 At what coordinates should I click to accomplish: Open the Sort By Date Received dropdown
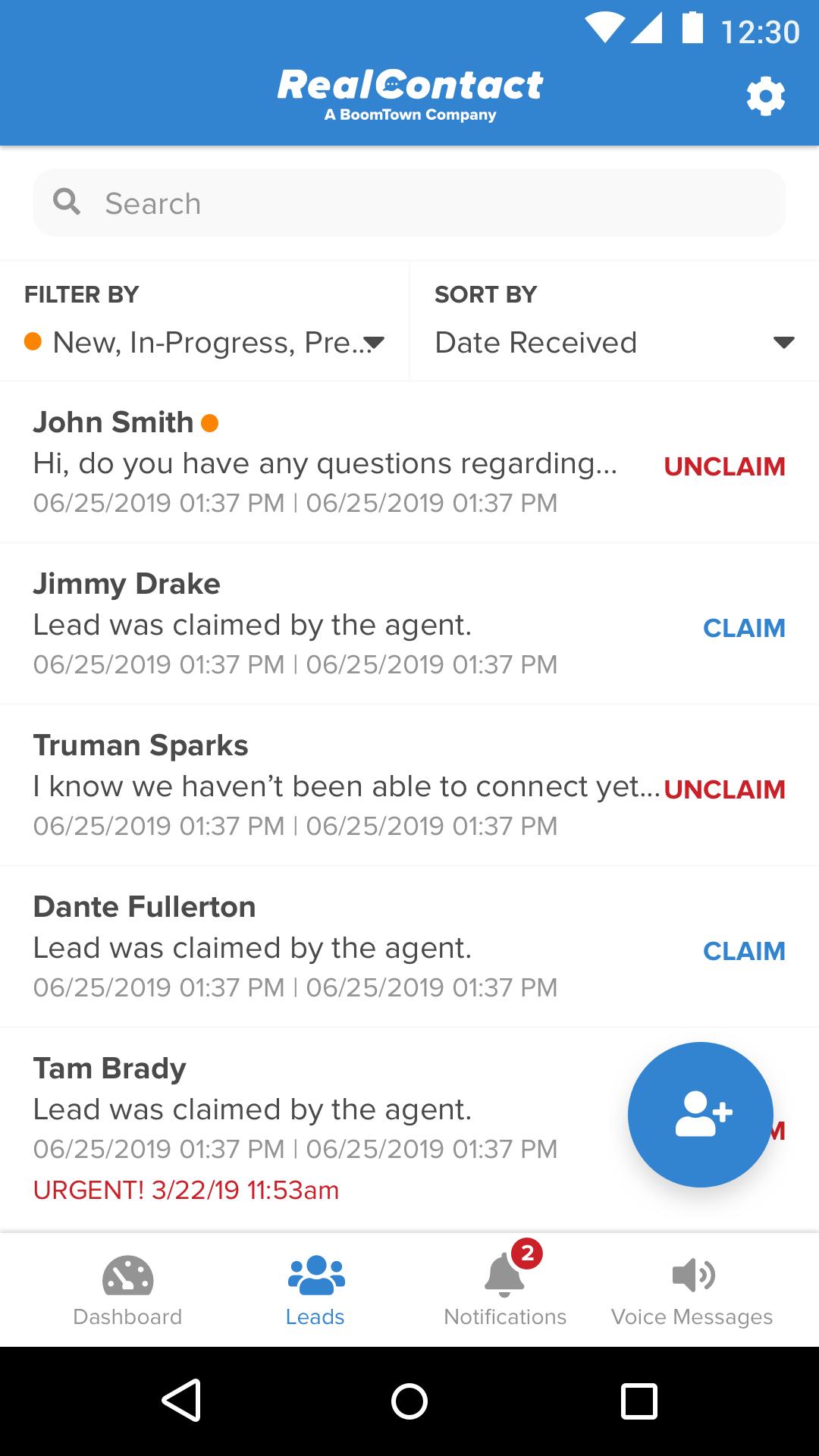pyautogui.click(x=614, y=343)
